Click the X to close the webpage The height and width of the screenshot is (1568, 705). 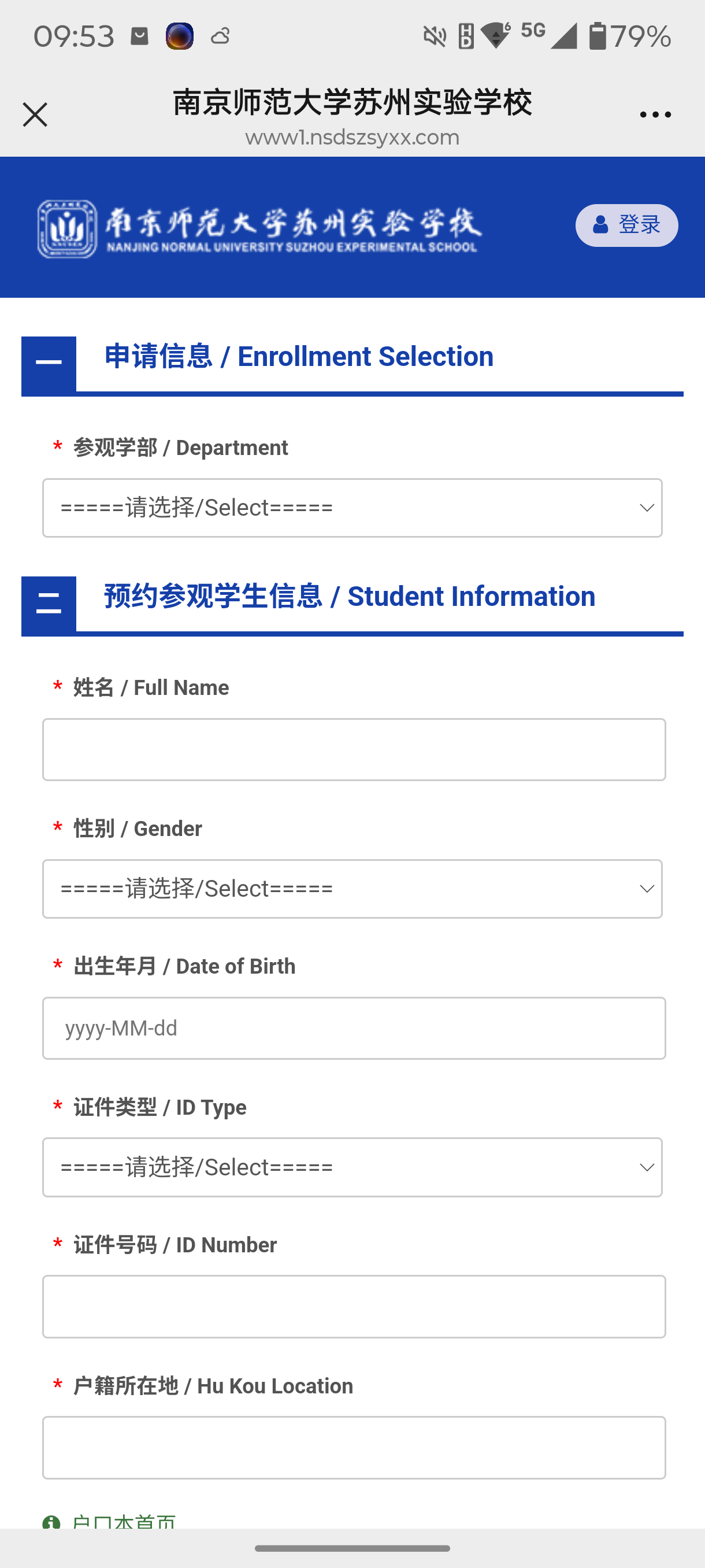35,114
